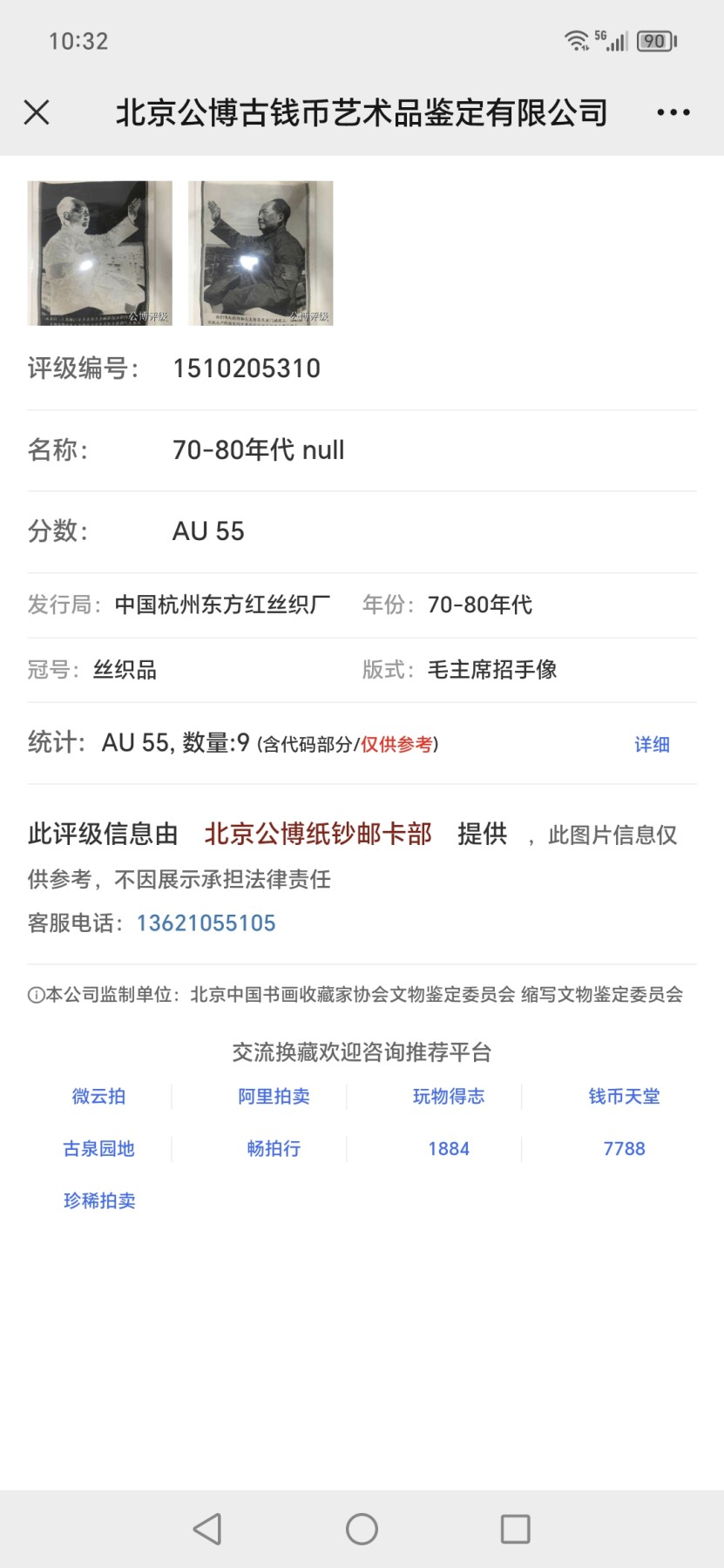The width and height of the screenshot is (724, 1568).
Task: View the second tapestry photo
Action: 261,253
